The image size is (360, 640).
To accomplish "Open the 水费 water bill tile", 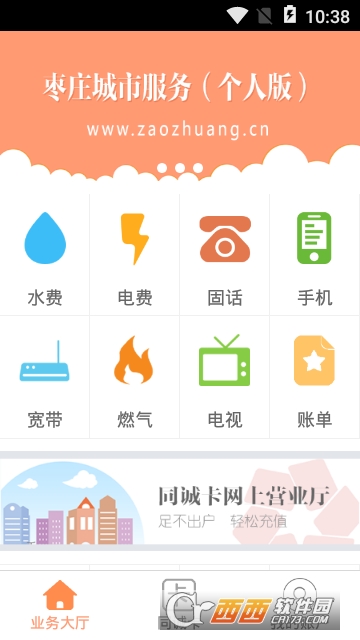I will click(44, 254).
